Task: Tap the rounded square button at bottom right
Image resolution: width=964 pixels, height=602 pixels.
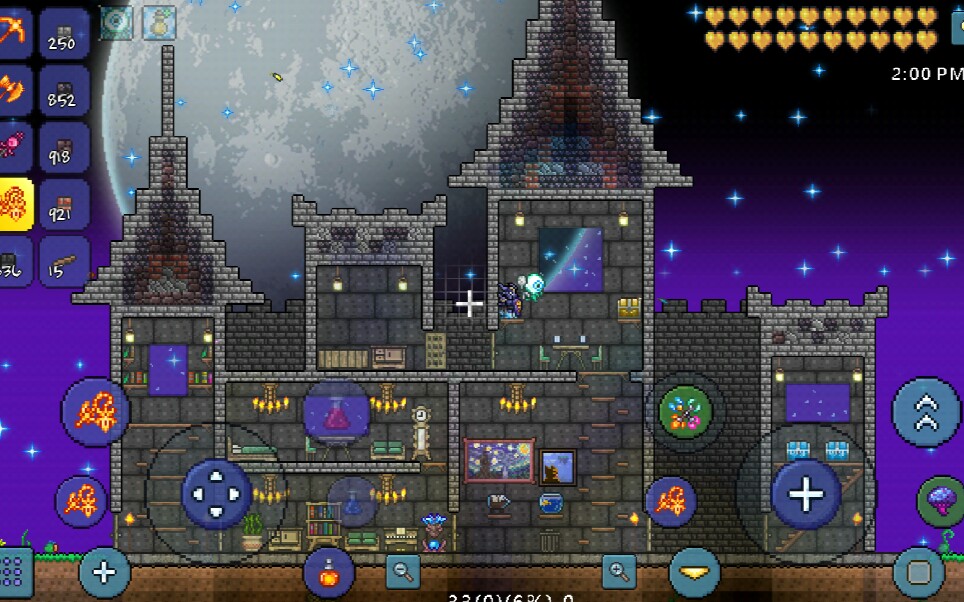Action: coord(918,573)
